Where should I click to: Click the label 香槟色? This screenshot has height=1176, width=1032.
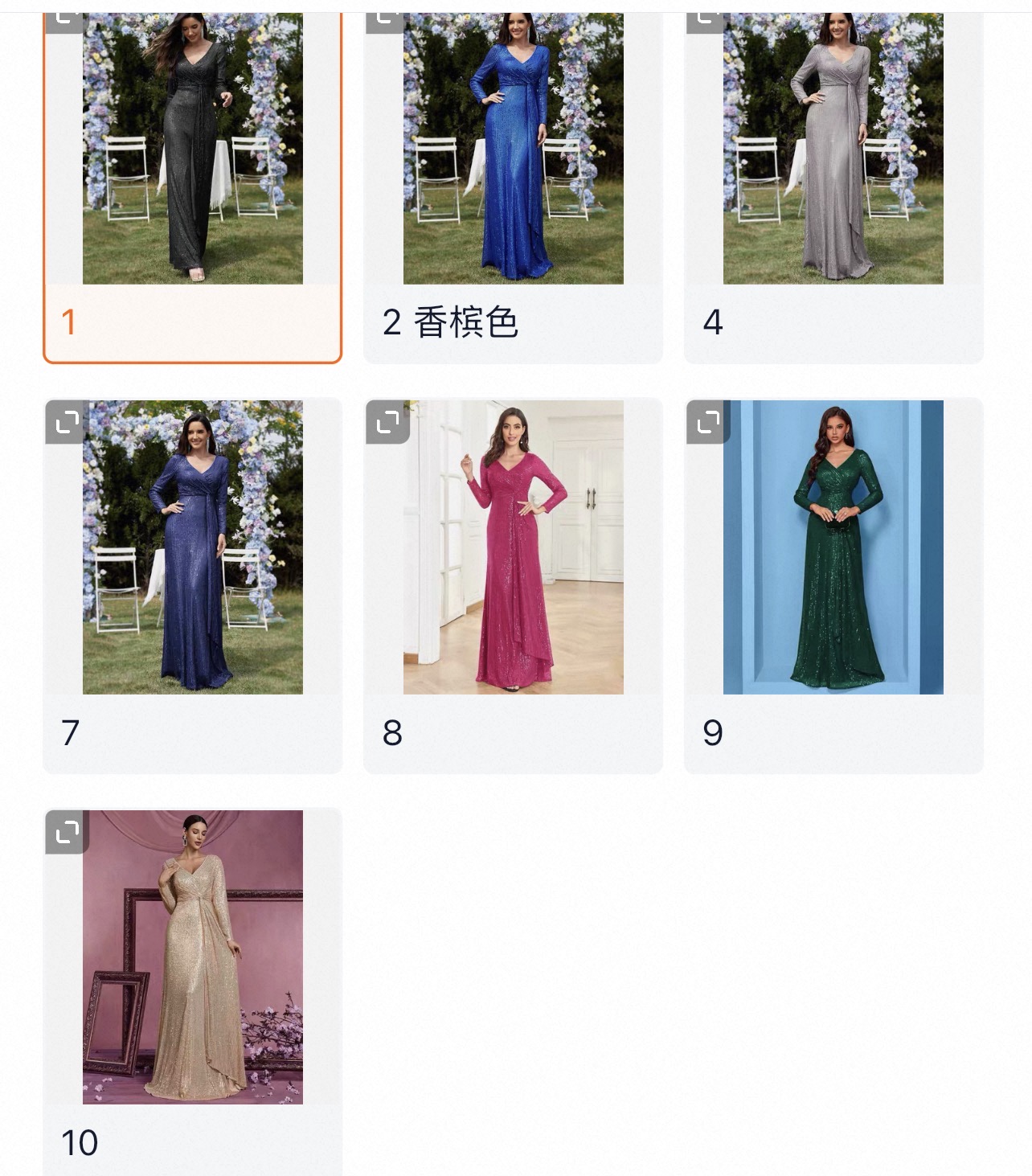coord(465,321)
